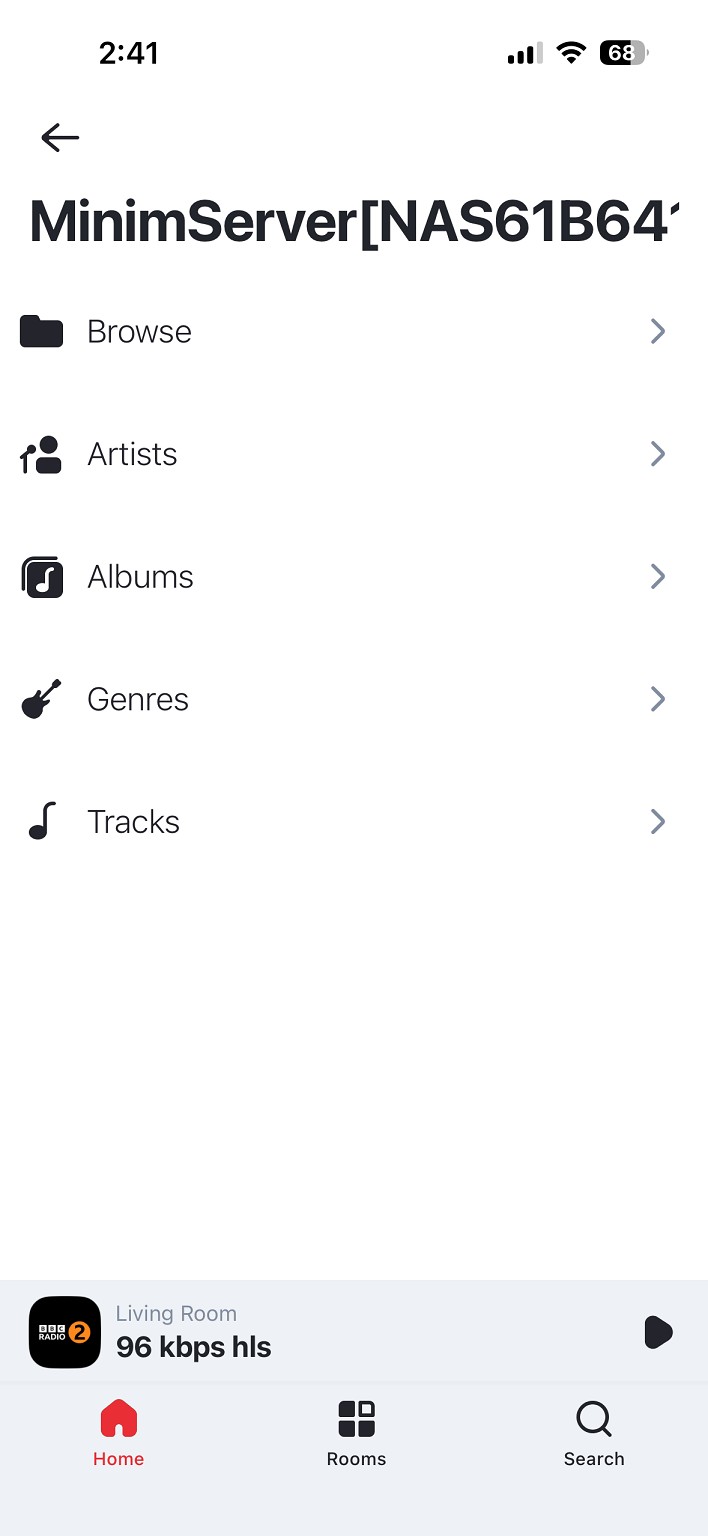Switch to the Search tab
The height and width of the screenshot is (1536, 708).
pos(594,1432)
